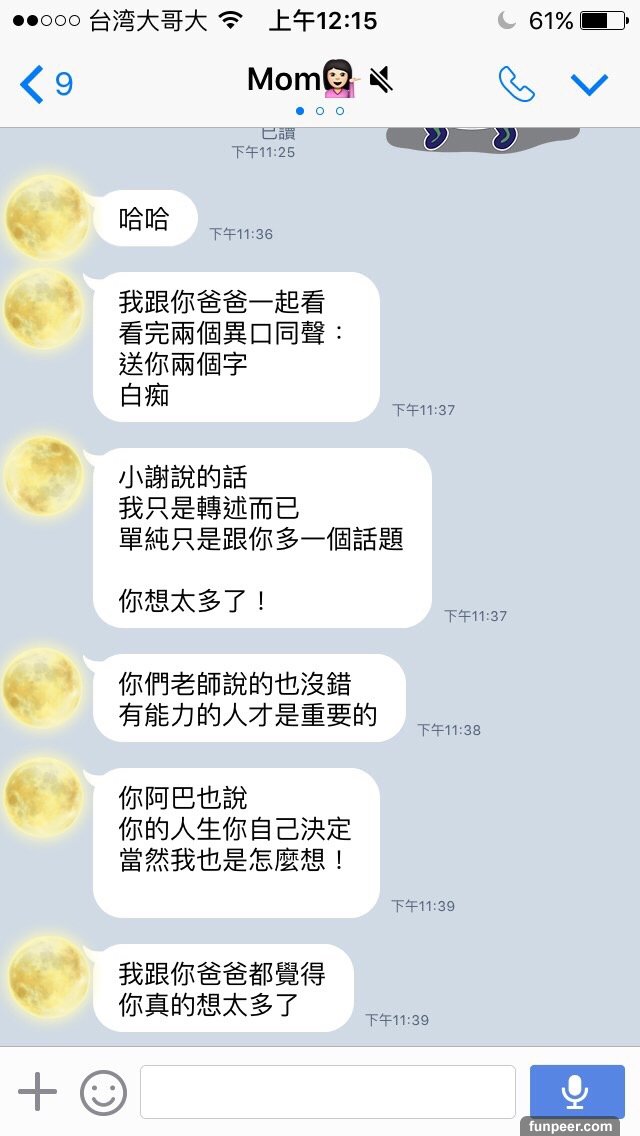
Task: Start a voice call with Mom
Action: tap(516, 84)
